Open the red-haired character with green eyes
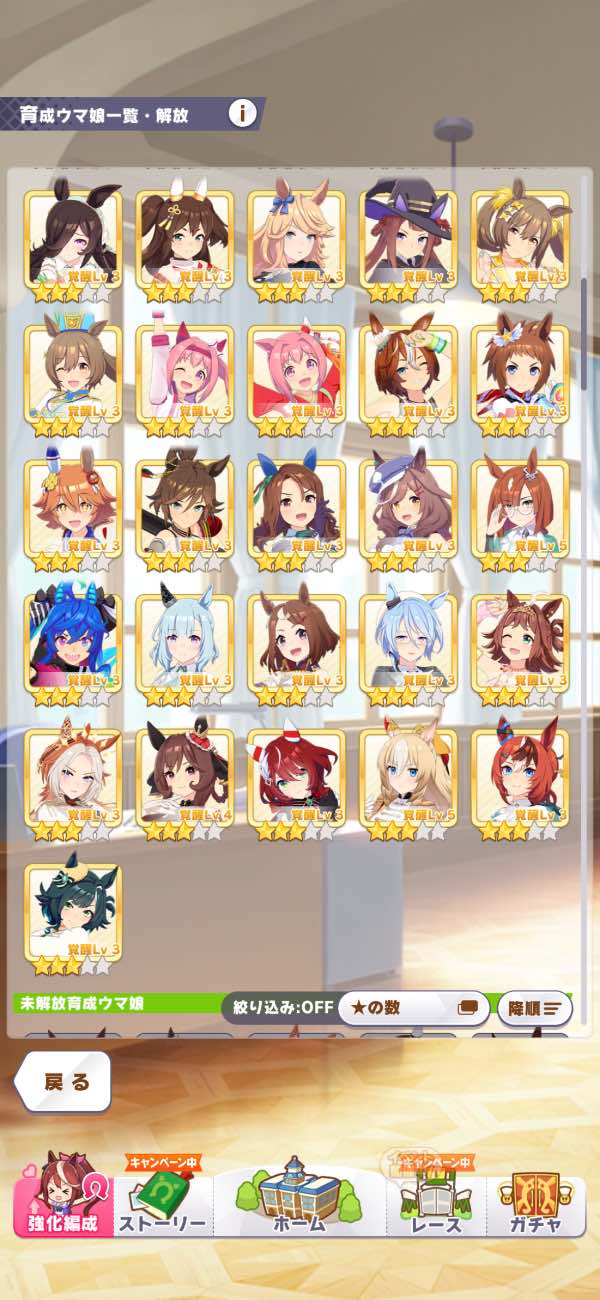The height and width of the screenshot is (1300, 600). (296, 780)
